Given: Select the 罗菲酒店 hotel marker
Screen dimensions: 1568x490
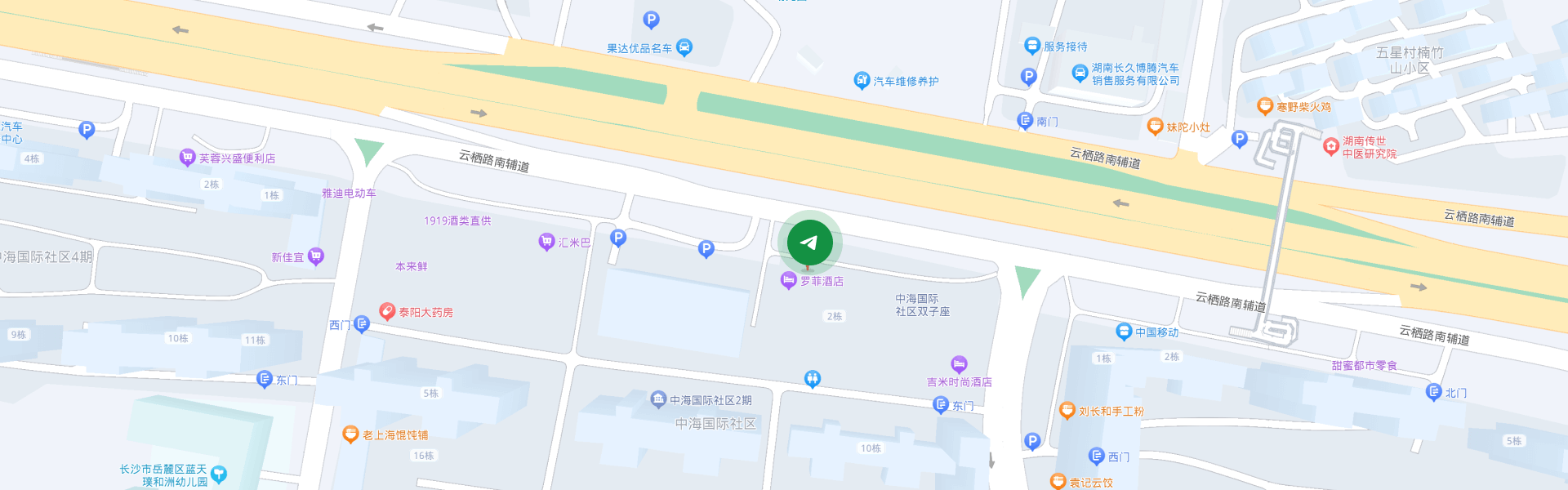Looking at the screenshot, I should 788,281.
